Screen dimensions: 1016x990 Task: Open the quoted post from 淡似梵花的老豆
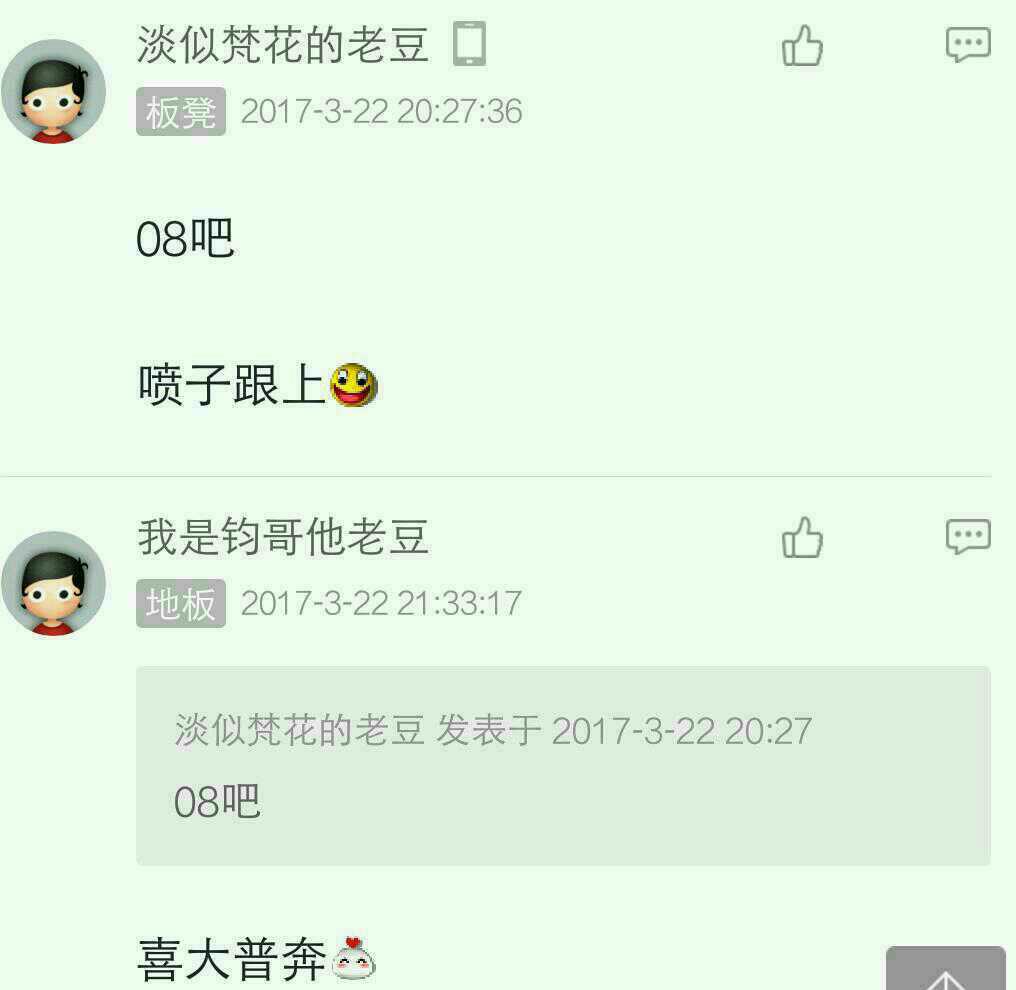[563, 765]
